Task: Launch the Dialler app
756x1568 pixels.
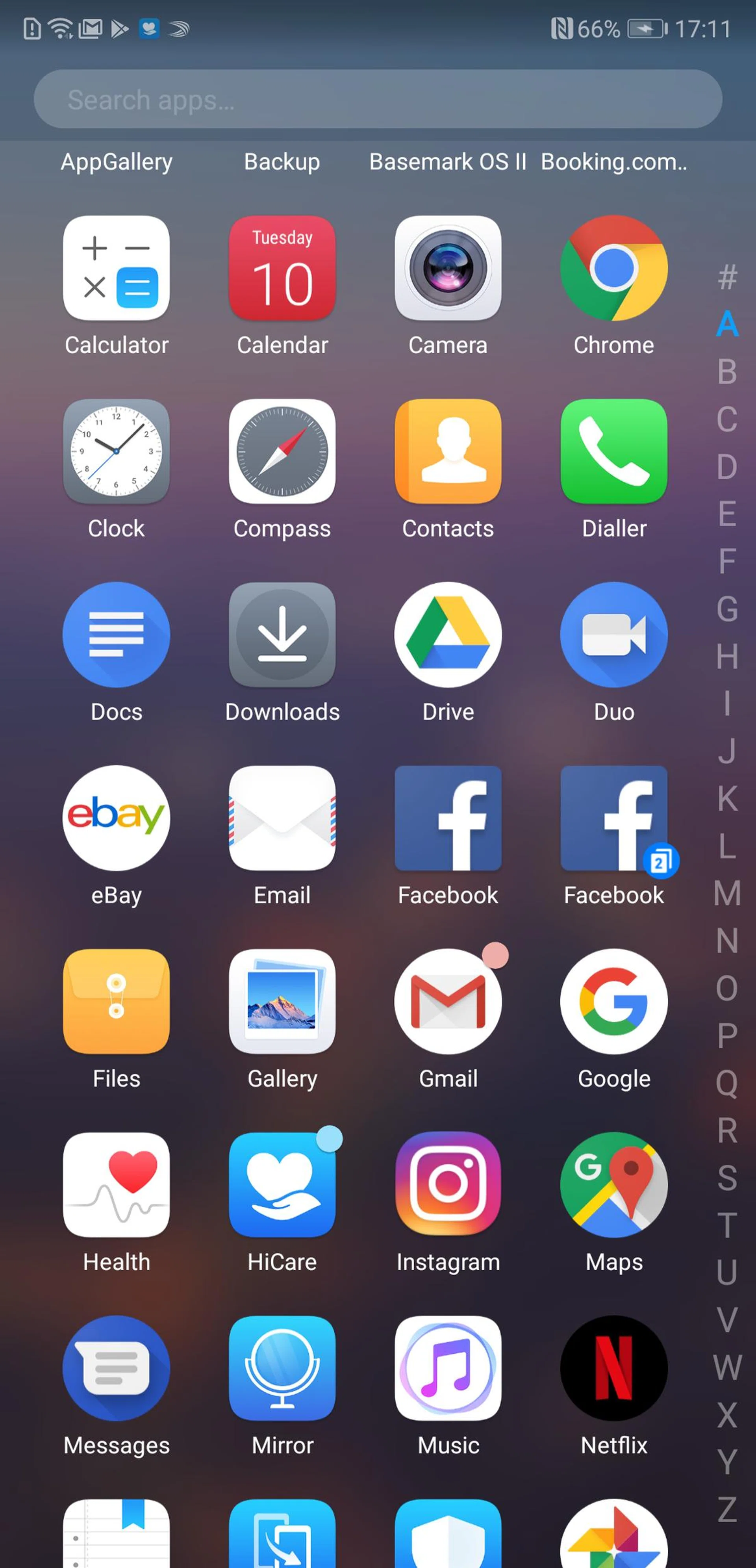Action: 613,452
